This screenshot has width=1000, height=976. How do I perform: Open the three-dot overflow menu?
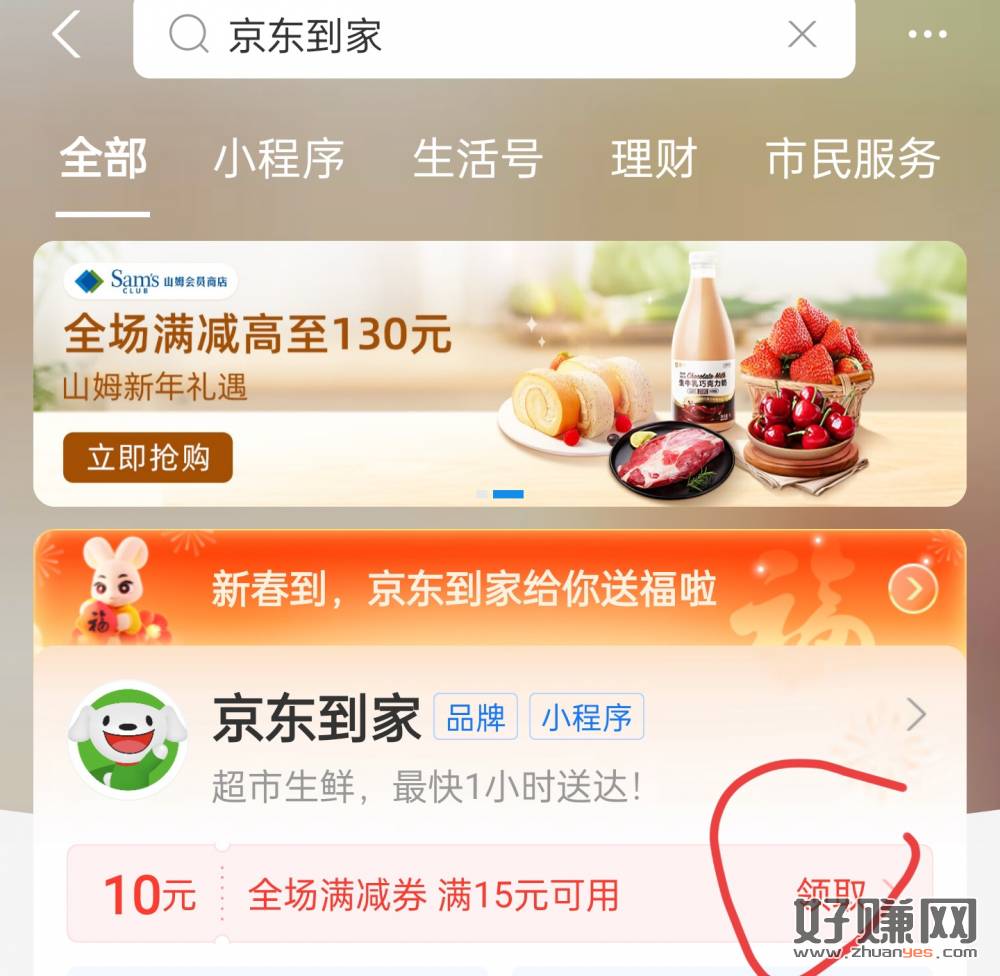[927, 36]
